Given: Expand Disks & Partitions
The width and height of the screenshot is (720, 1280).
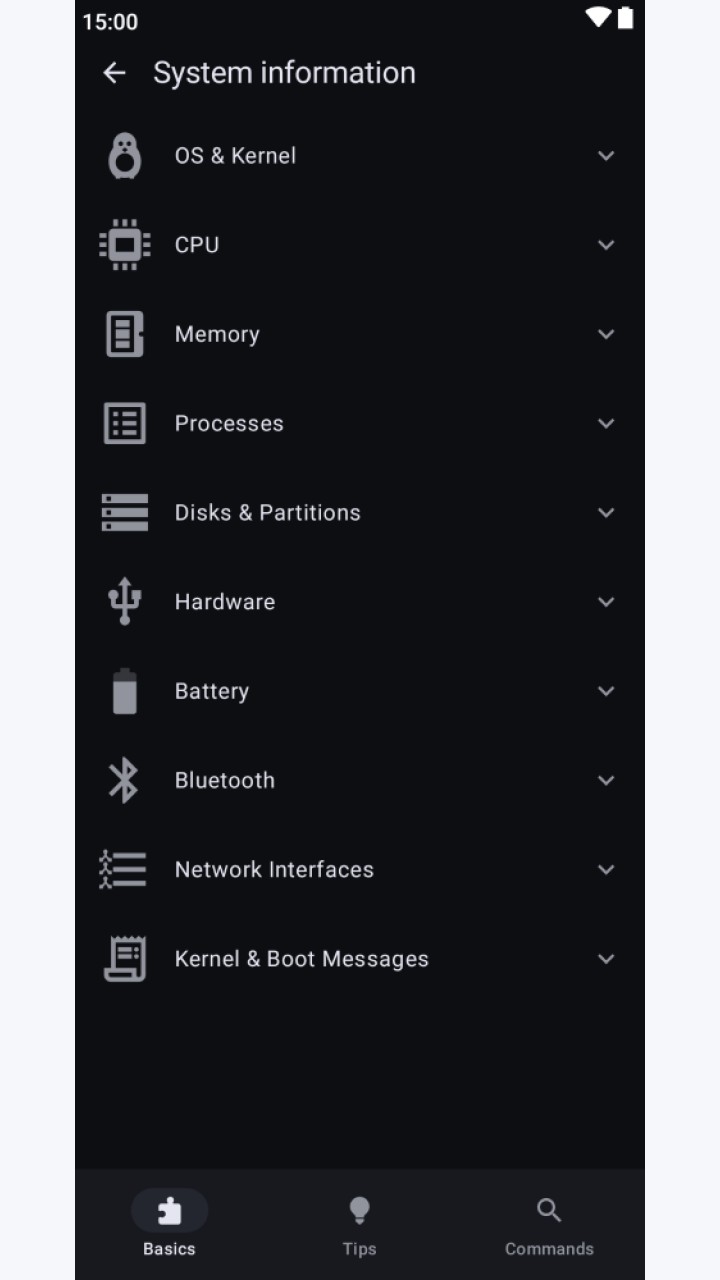Looking at the screenshot, I should point(360,512).
